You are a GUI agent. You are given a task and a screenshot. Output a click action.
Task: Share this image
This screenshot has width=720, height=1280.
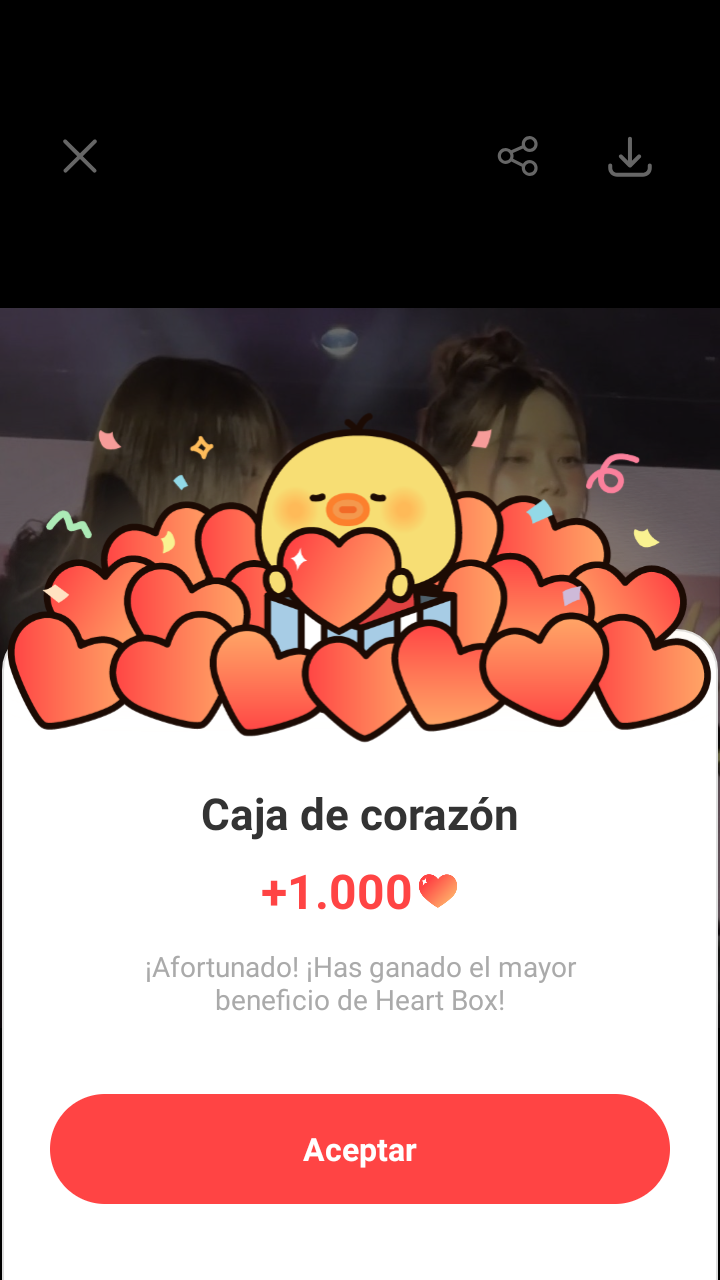pos(518,157)
